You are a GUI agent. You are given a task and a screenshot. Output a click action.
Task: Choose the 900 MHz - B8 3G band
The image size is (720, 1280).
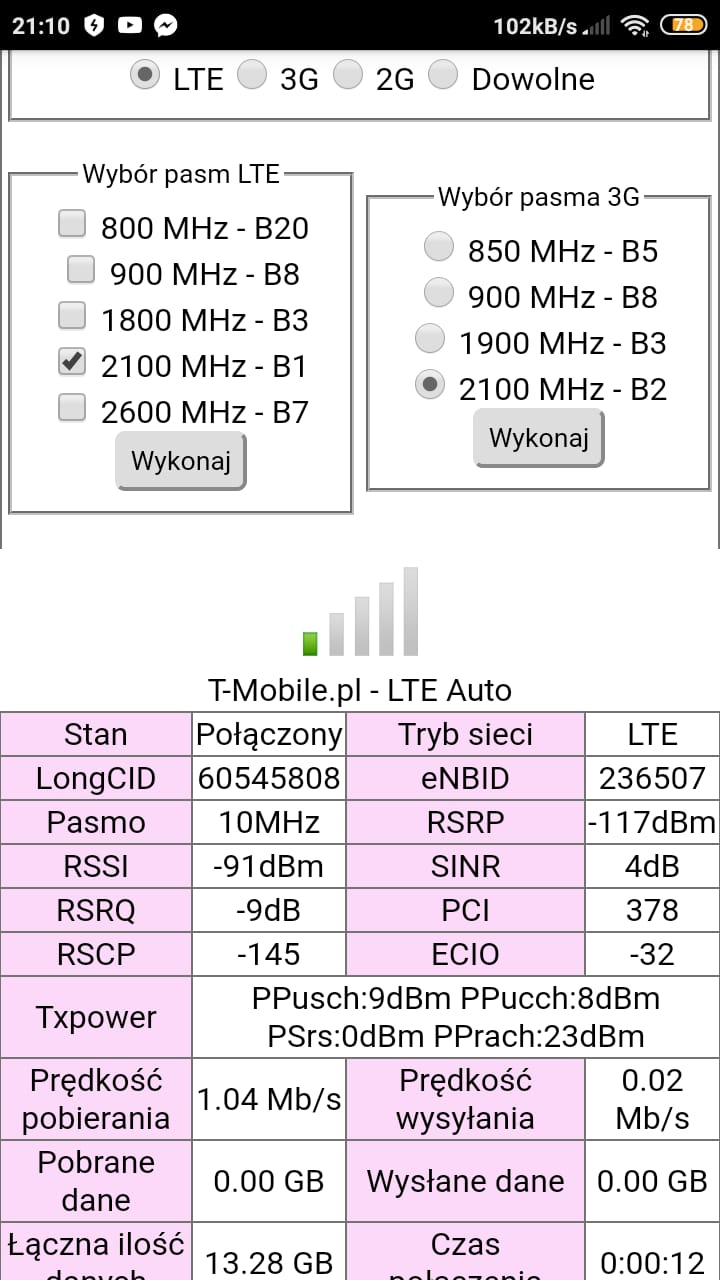(439, 292)
